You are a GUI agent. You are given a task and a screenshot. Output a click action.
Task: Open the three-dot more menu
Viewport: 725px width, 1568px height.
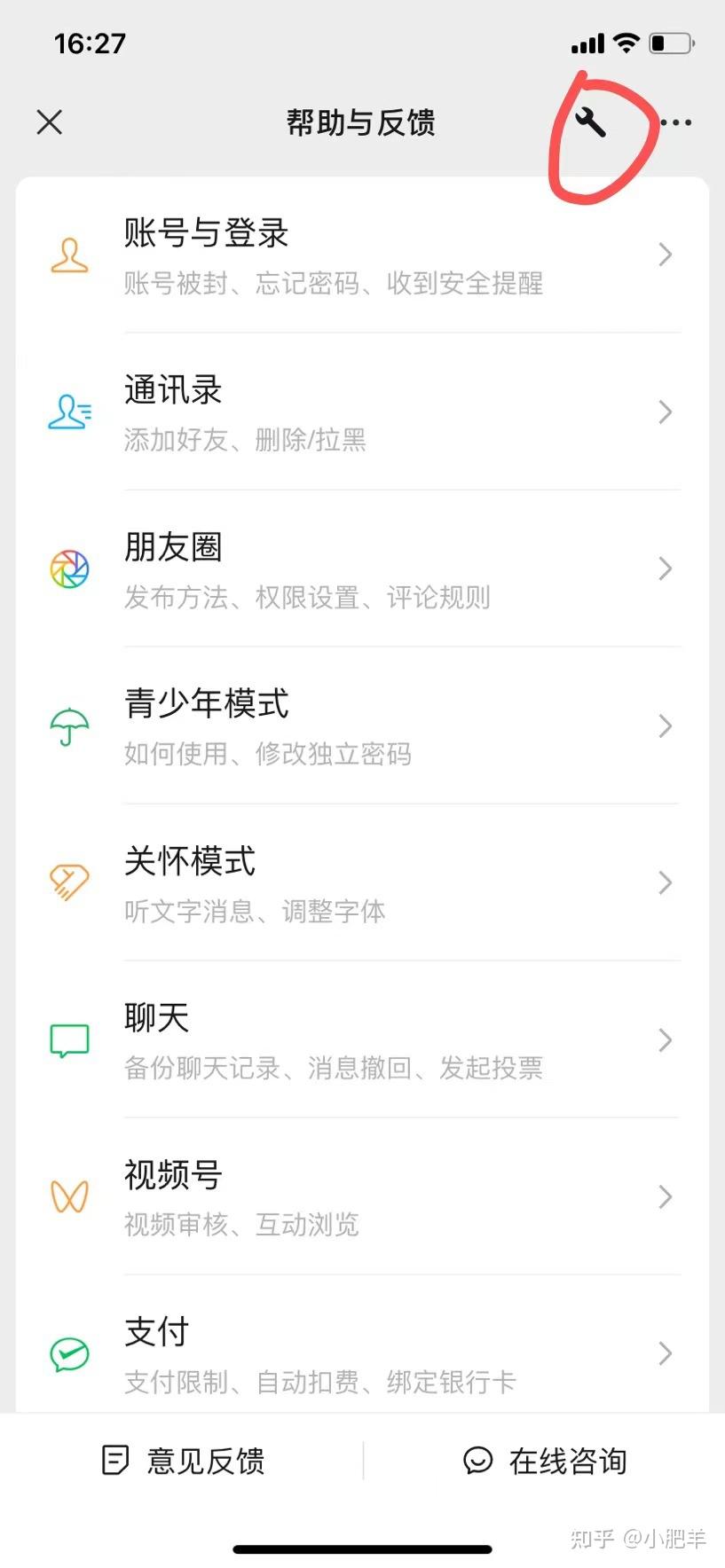point(676,122)
